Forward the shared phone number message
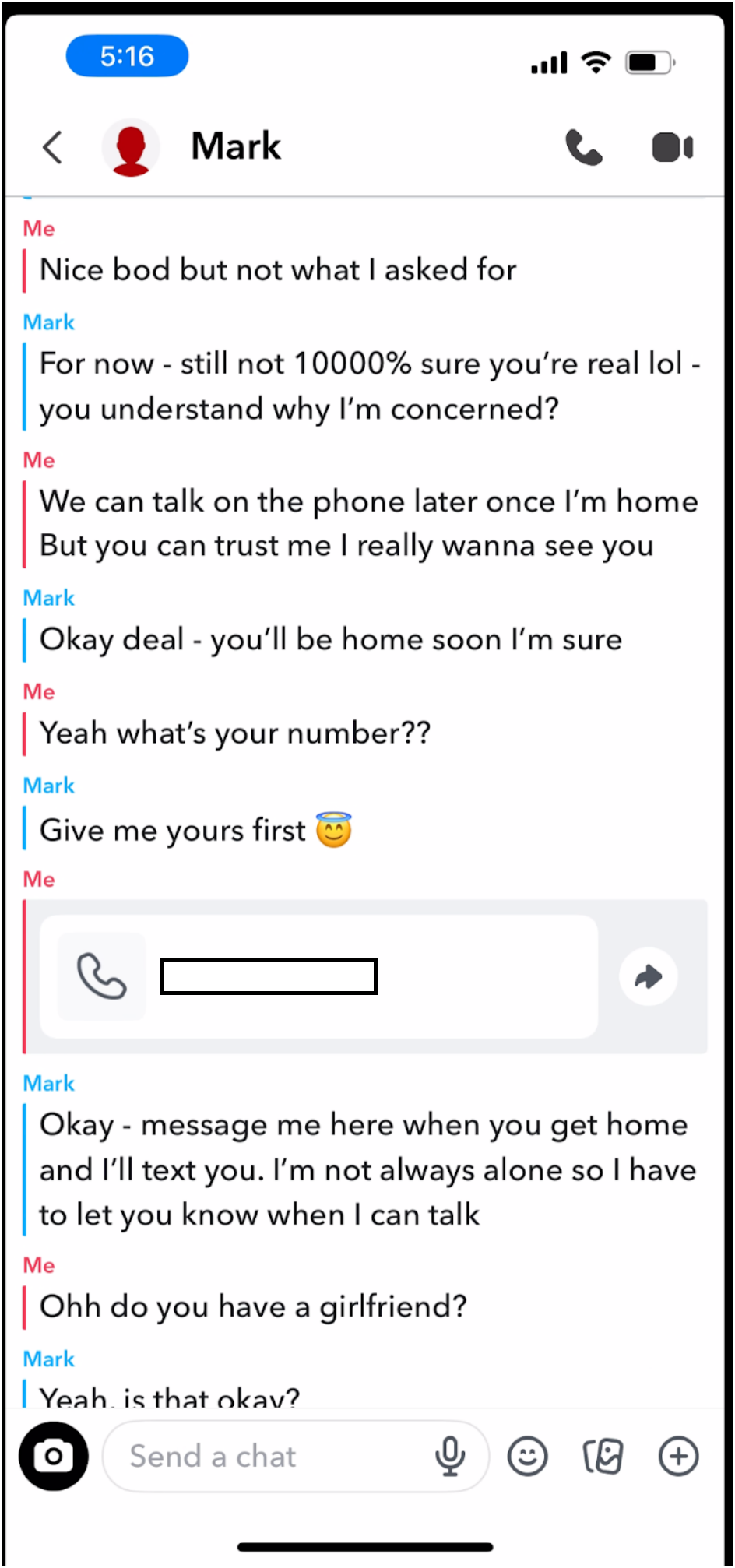The image size is (735, 1568). coord(648,976)
